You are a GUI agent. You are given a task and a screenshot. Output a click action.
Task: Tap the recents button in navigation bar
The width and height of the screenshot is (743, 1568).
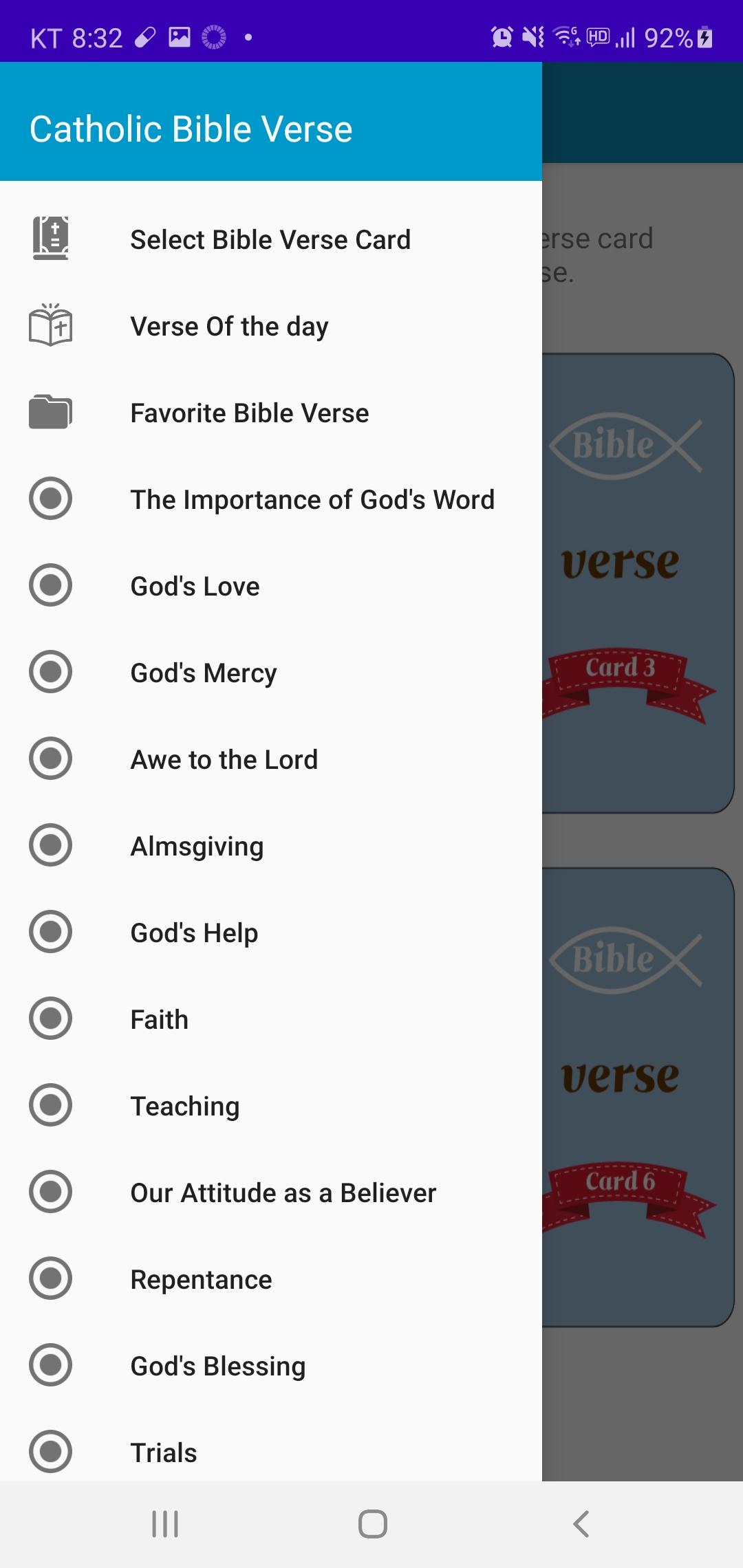(163, 1522)
